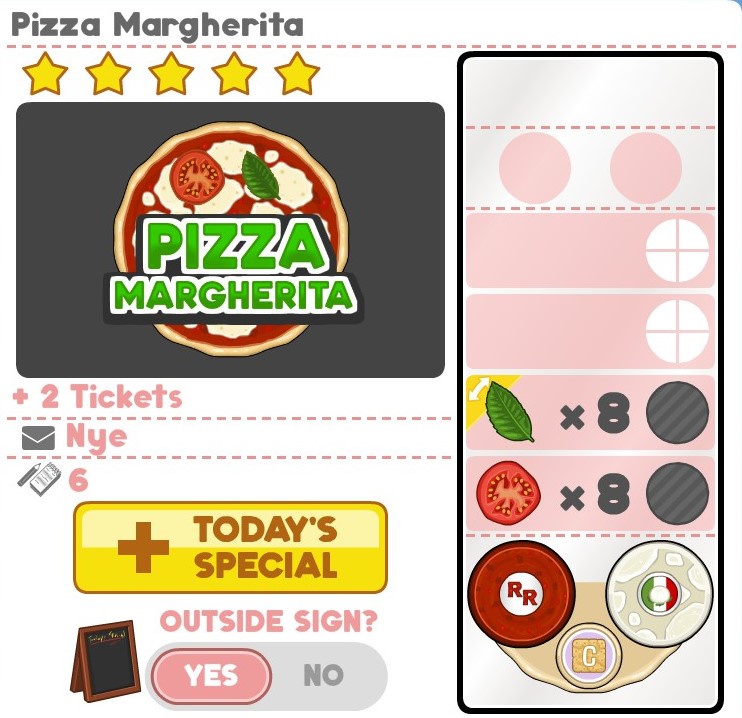Set Pizza Margherita as Today's Special
This screenshot has height=718, width=742.
(x=230, y=547)
